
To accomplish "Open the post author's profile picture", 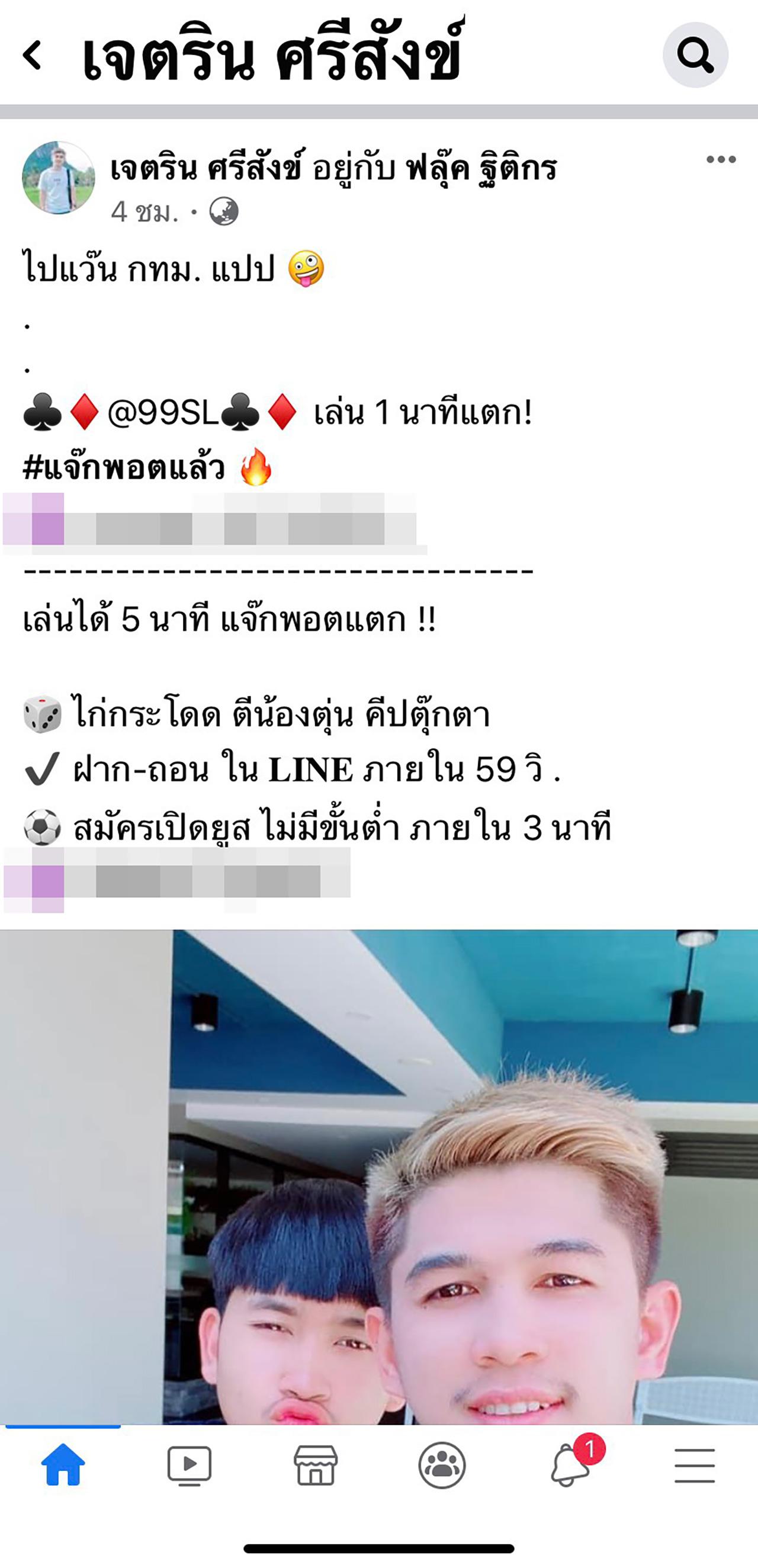I will pos(59,178).
